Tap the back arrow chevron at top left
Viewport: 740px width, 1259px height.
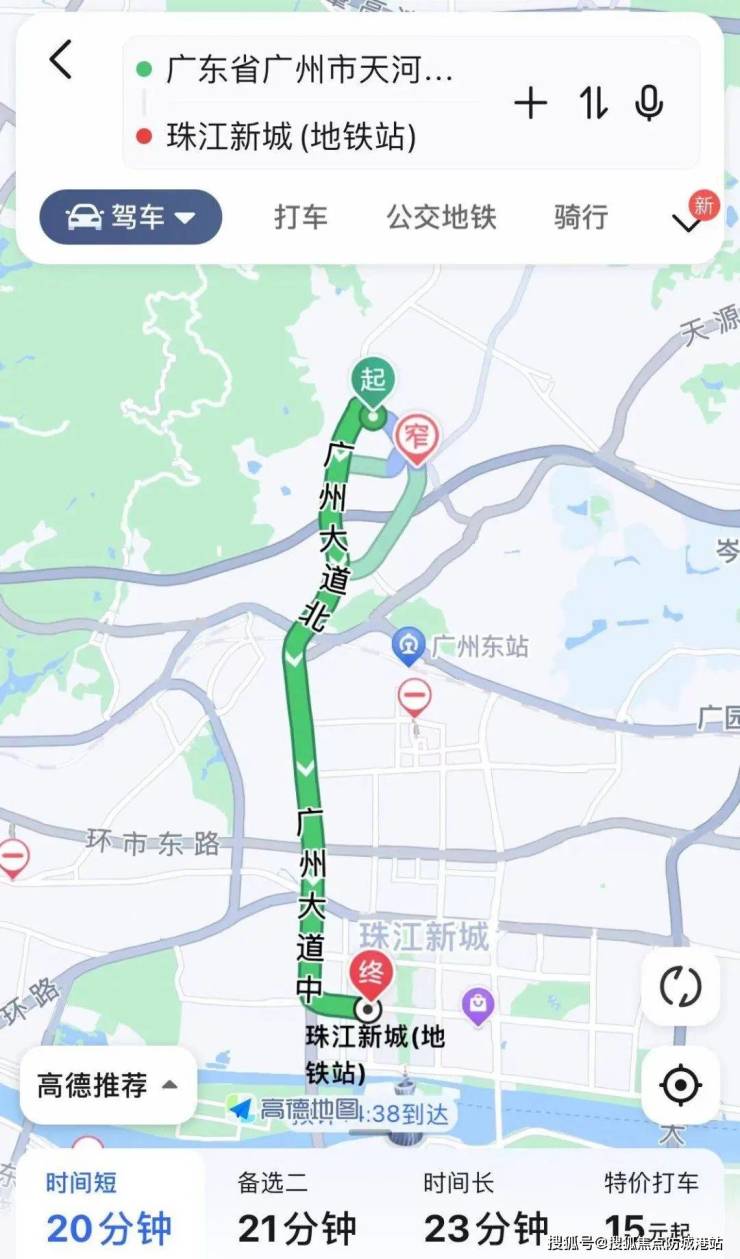[x=60, y=59]
